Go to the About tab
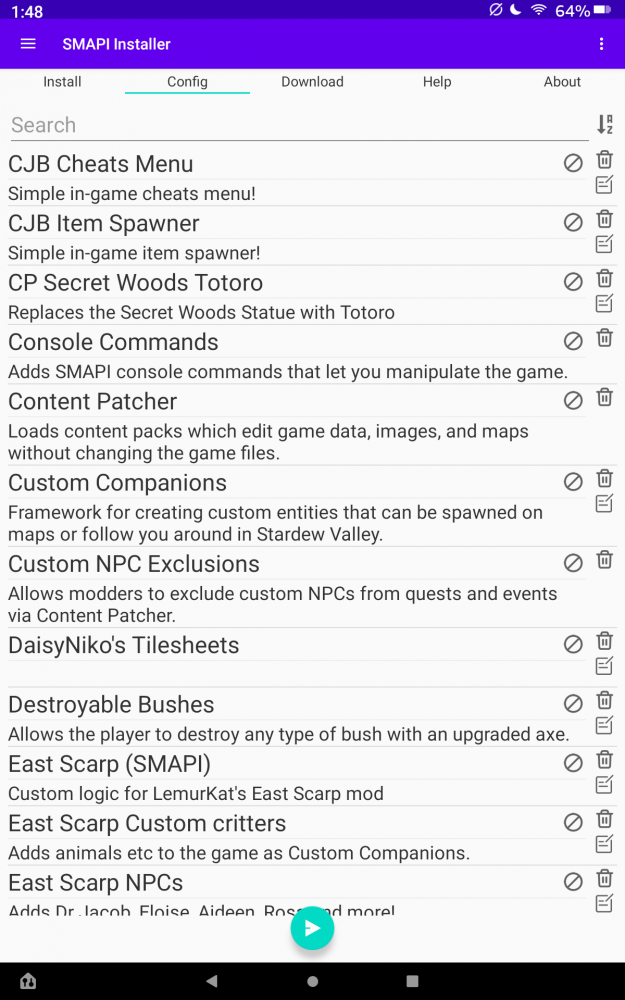This screenshot has width=625, height=1000. 562,82
